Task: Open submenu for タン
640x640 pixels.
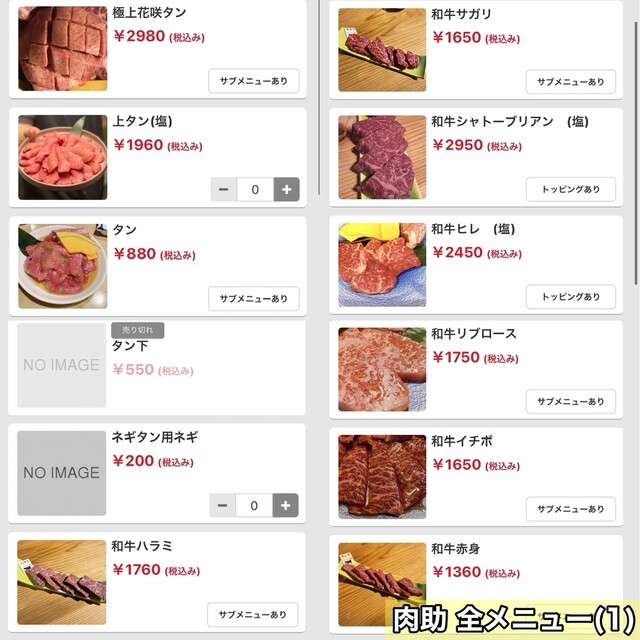Action: click(x=253, y=298)
